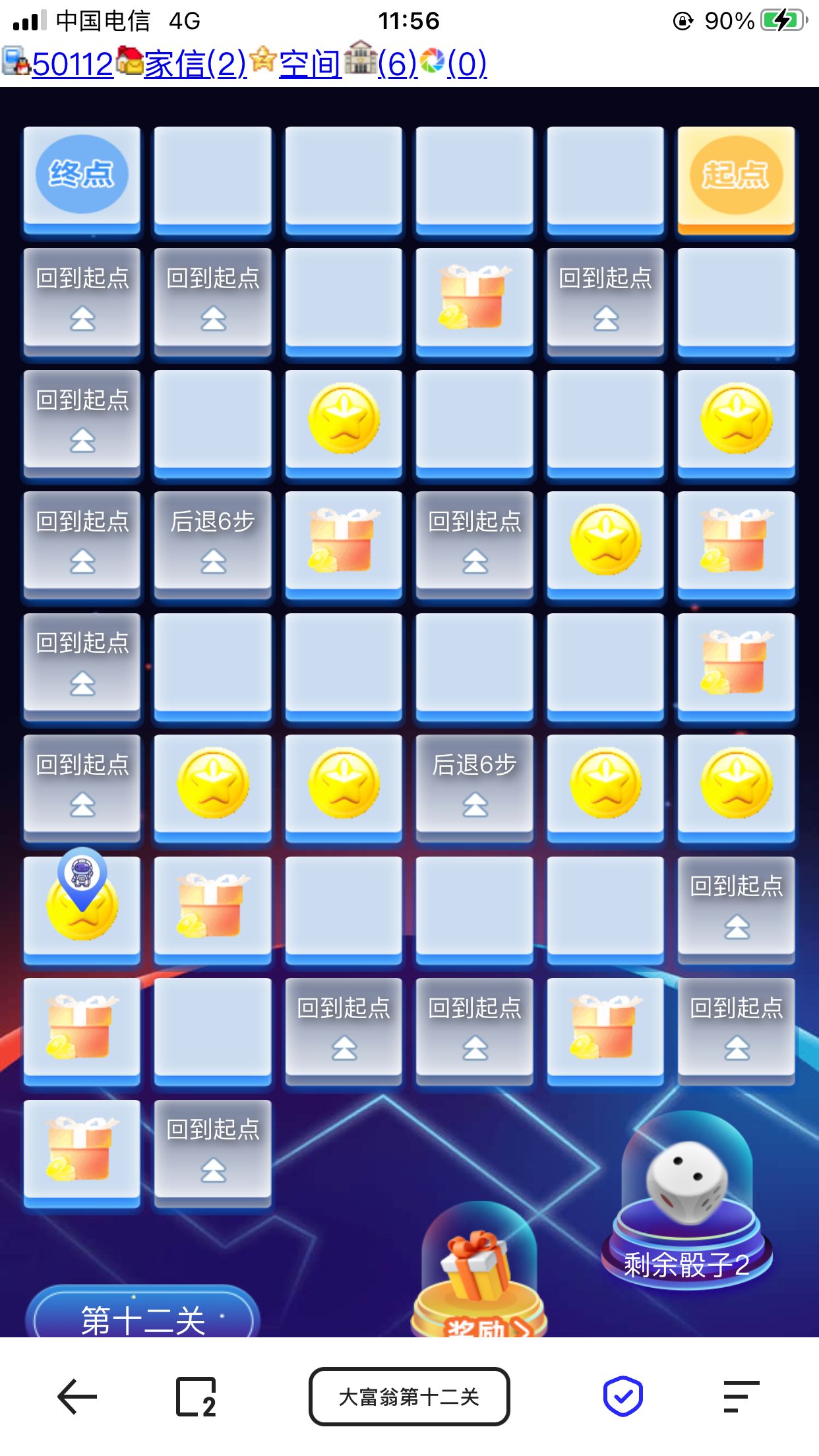Open the 家信(2) link
The height and width of the screenshot is (1456, 819).
coord(194,65)
